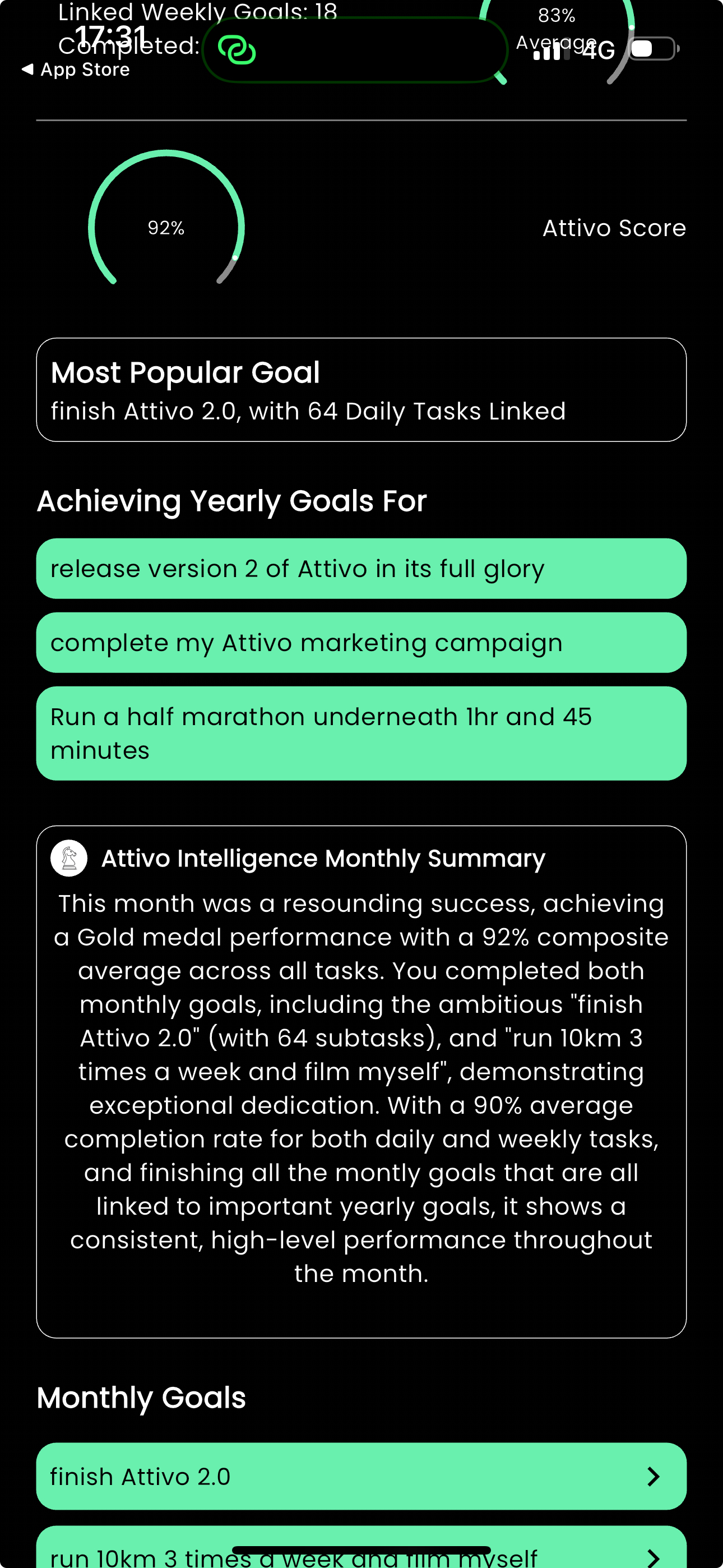Select complete my Attivo marketing campaign goal
723x1568 pixels.
[x=361, y=643]
